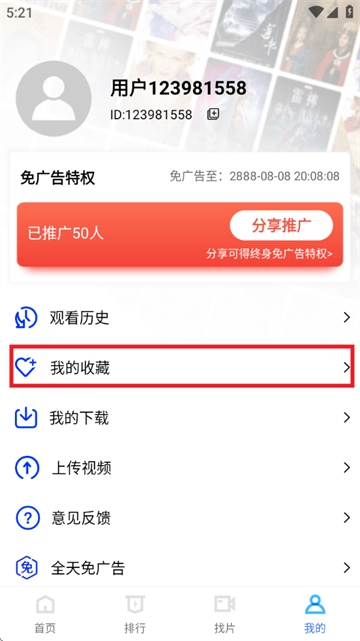The image size is (360, 641).
Task: Go to 我的下载
Action: [x=180, y=417]
